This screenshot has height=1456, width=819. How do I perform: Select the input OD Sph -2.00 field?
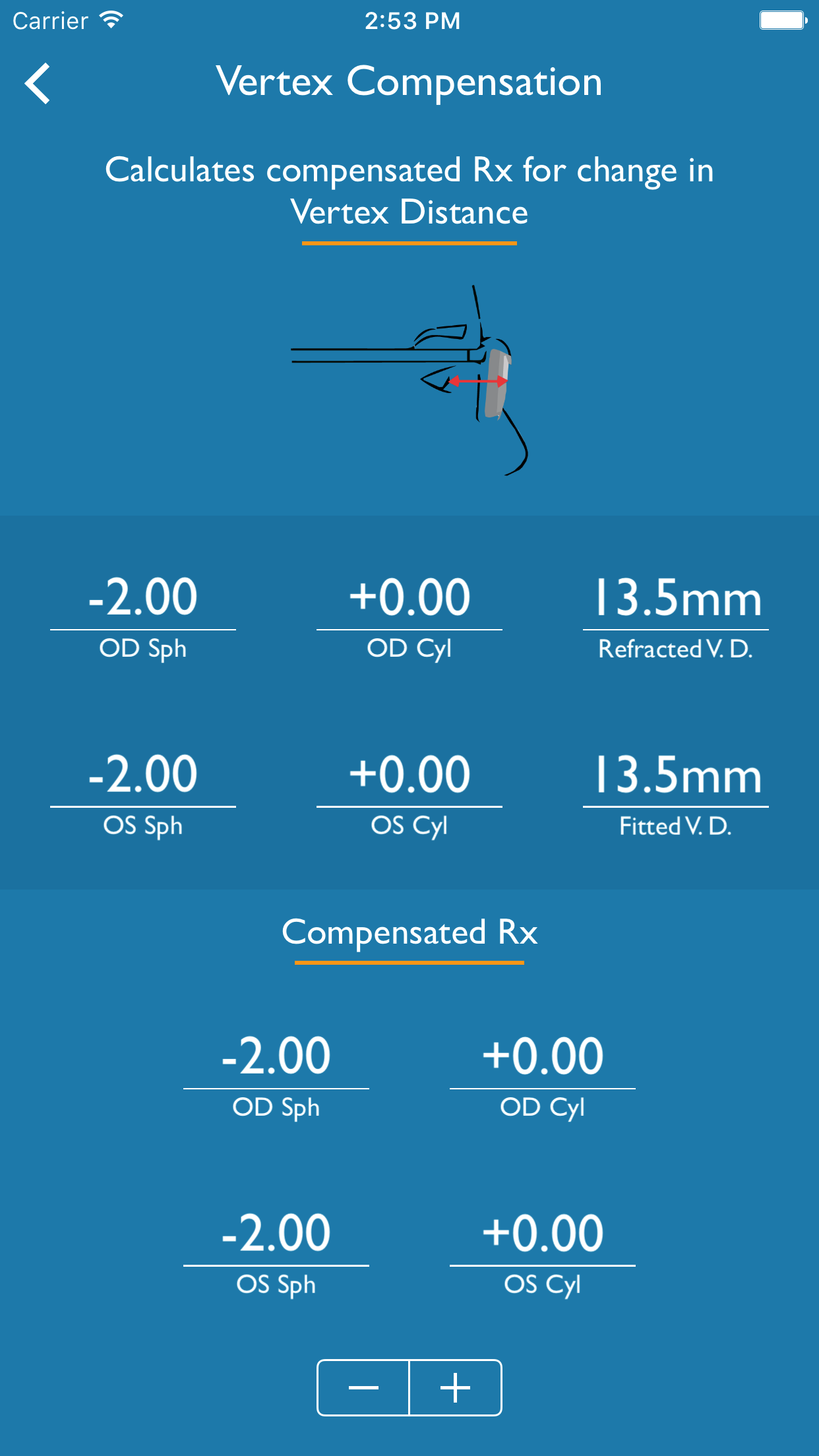point(143,597)
